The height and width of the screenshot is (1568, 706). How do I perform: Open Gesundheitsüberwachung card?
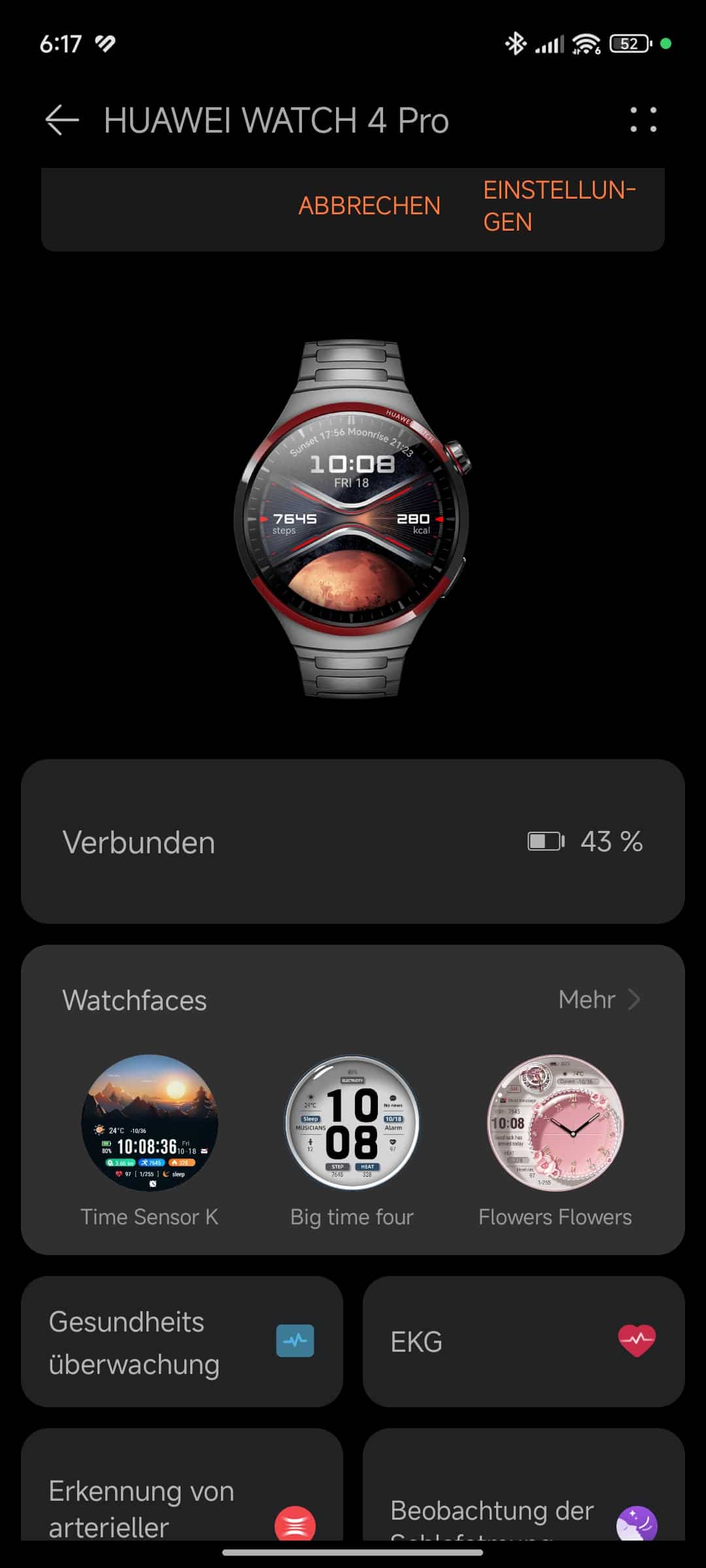(182, 1342)
